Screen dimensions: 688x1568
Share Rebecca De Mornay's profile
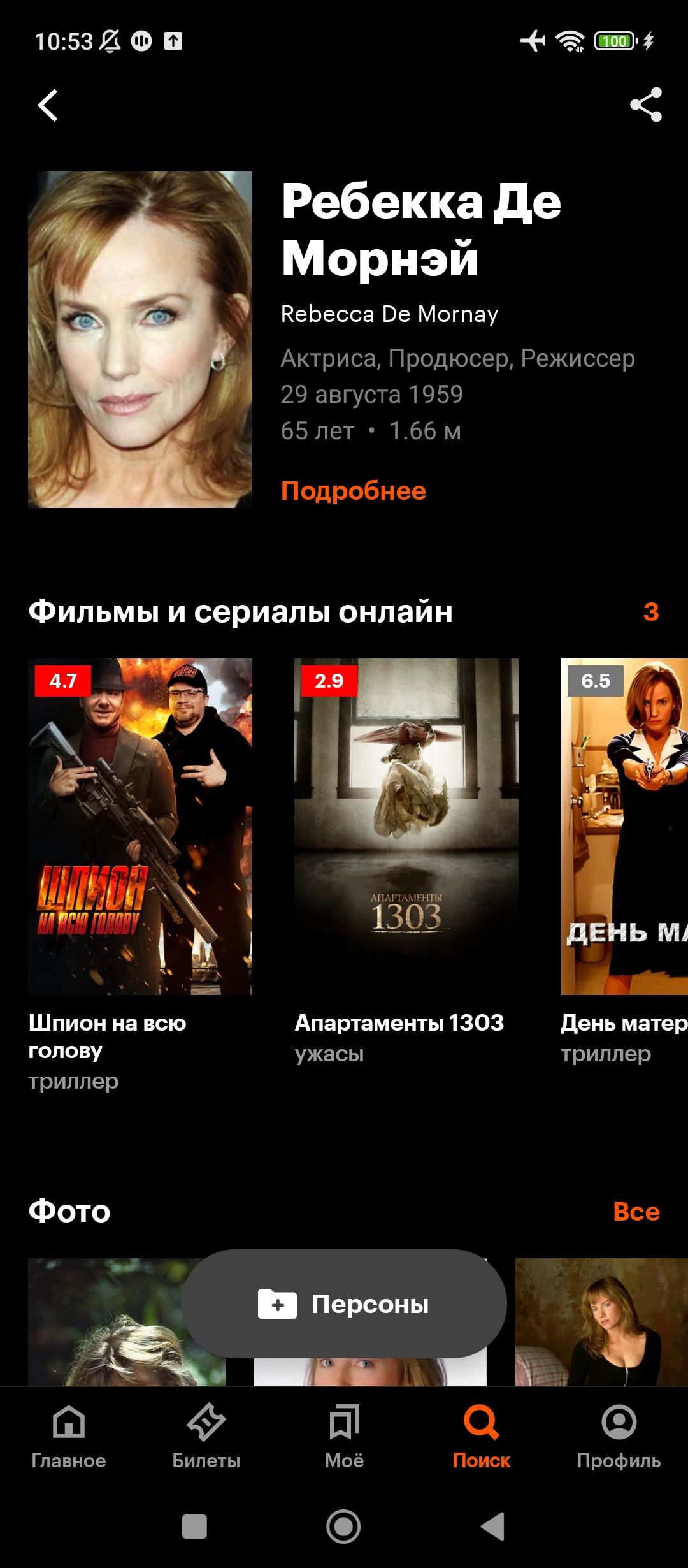point(645,105)
